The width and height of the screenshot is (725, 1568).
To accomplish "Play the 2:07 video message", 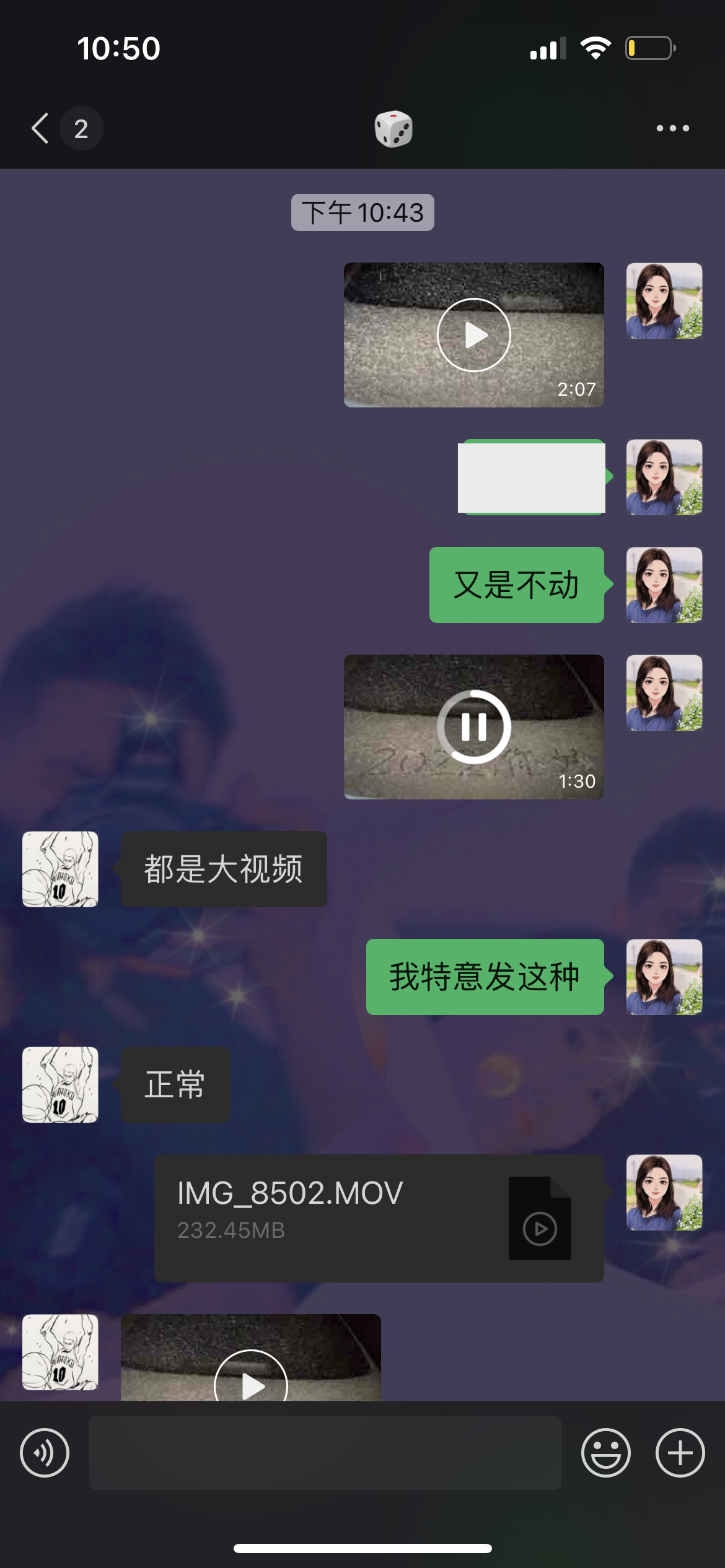I will tap(473, 335).
